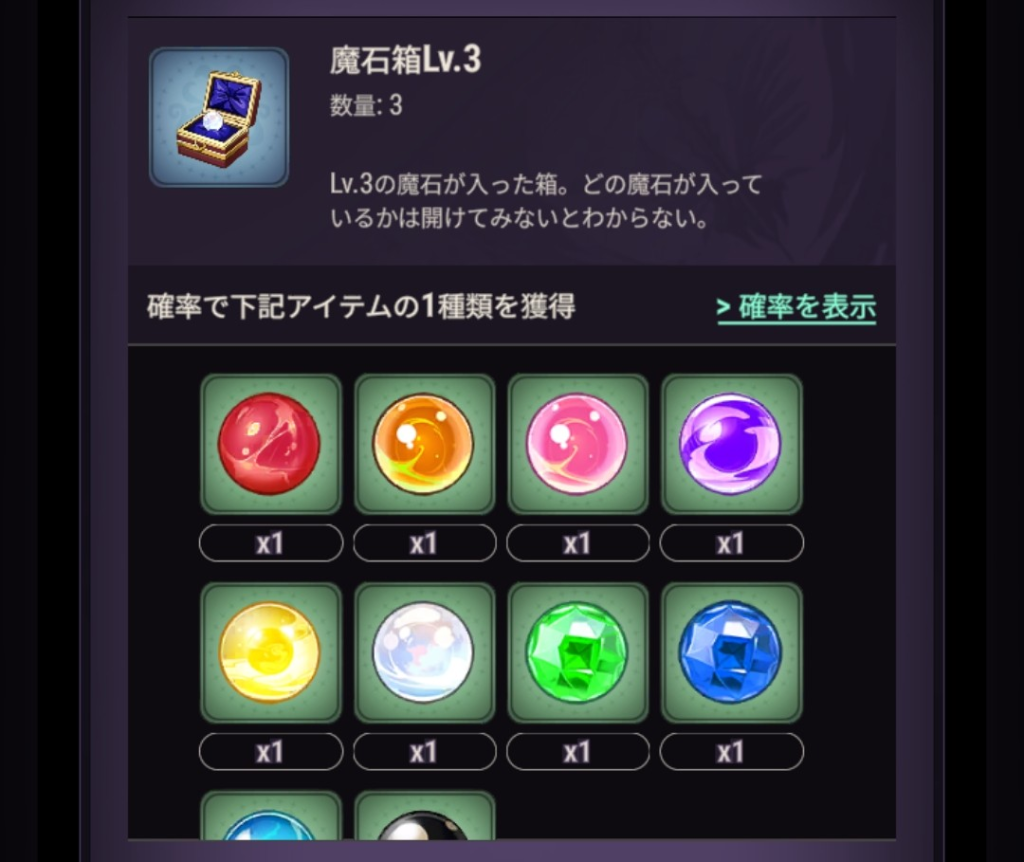Open the dark blue gem stone
The image size is (1024, 862).
coord(731,653)
